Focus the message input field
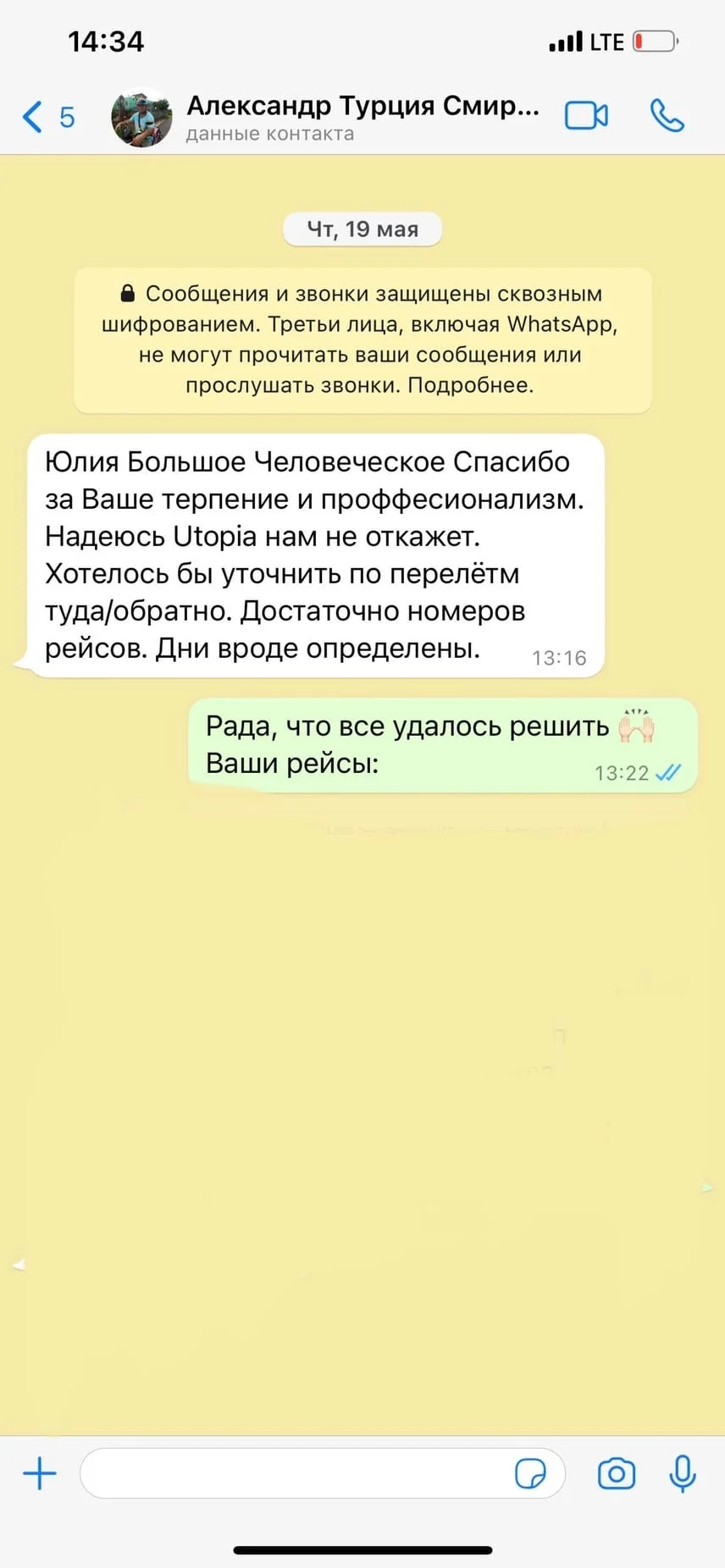The image size is (725, 1568). (296, 1474)
